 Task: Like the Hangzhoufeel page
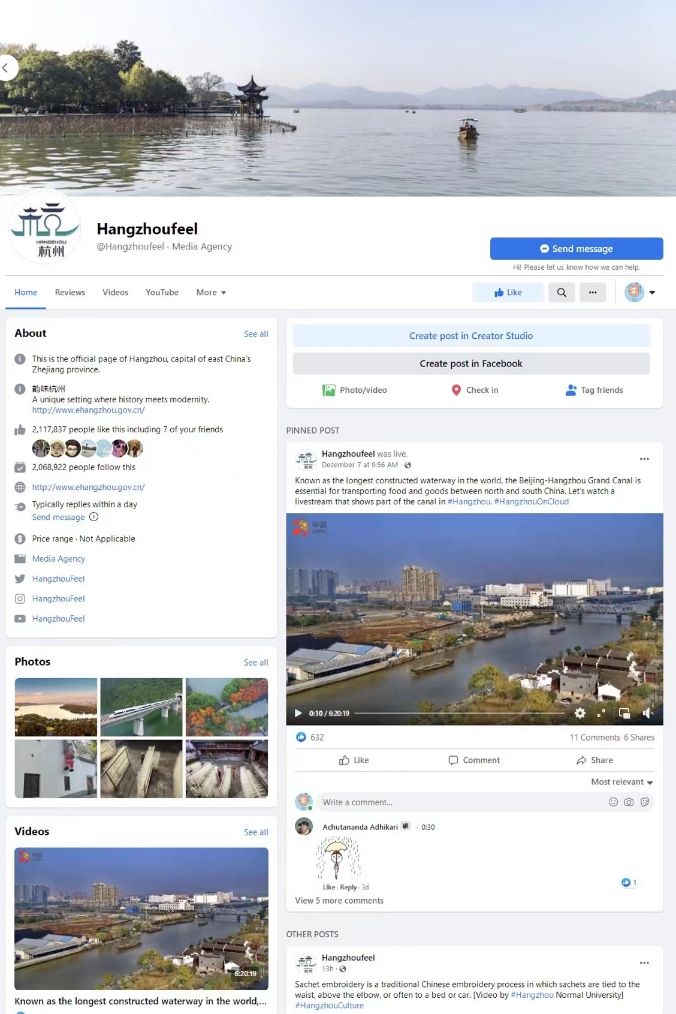pos(508,293)
